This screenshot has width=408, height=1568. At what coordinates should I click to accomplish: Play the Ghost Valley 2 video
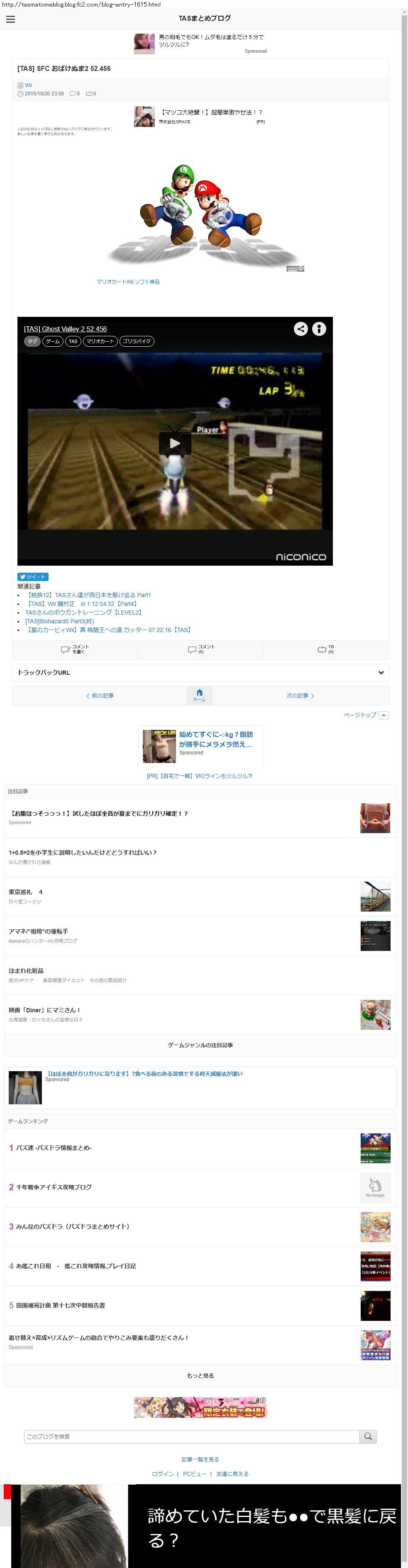click(175, 443)
